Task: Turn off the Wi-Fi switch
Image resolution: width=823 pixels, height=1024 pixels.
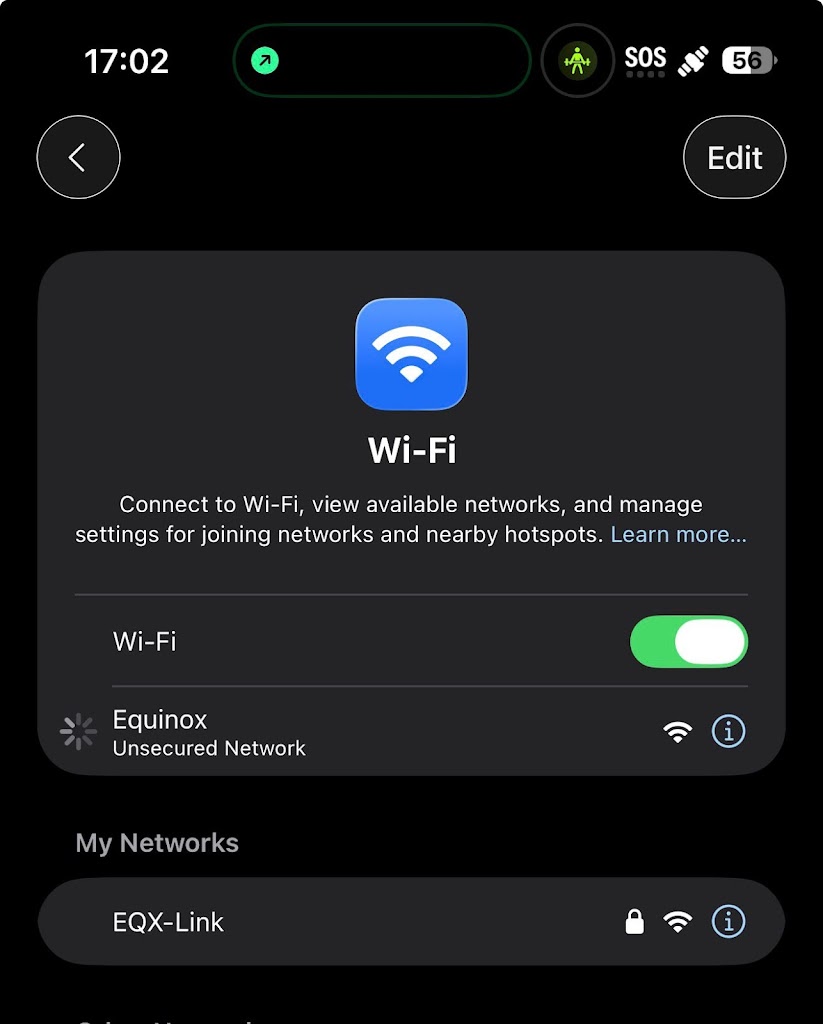Action: pyautogui.click(x=688, y=641)
